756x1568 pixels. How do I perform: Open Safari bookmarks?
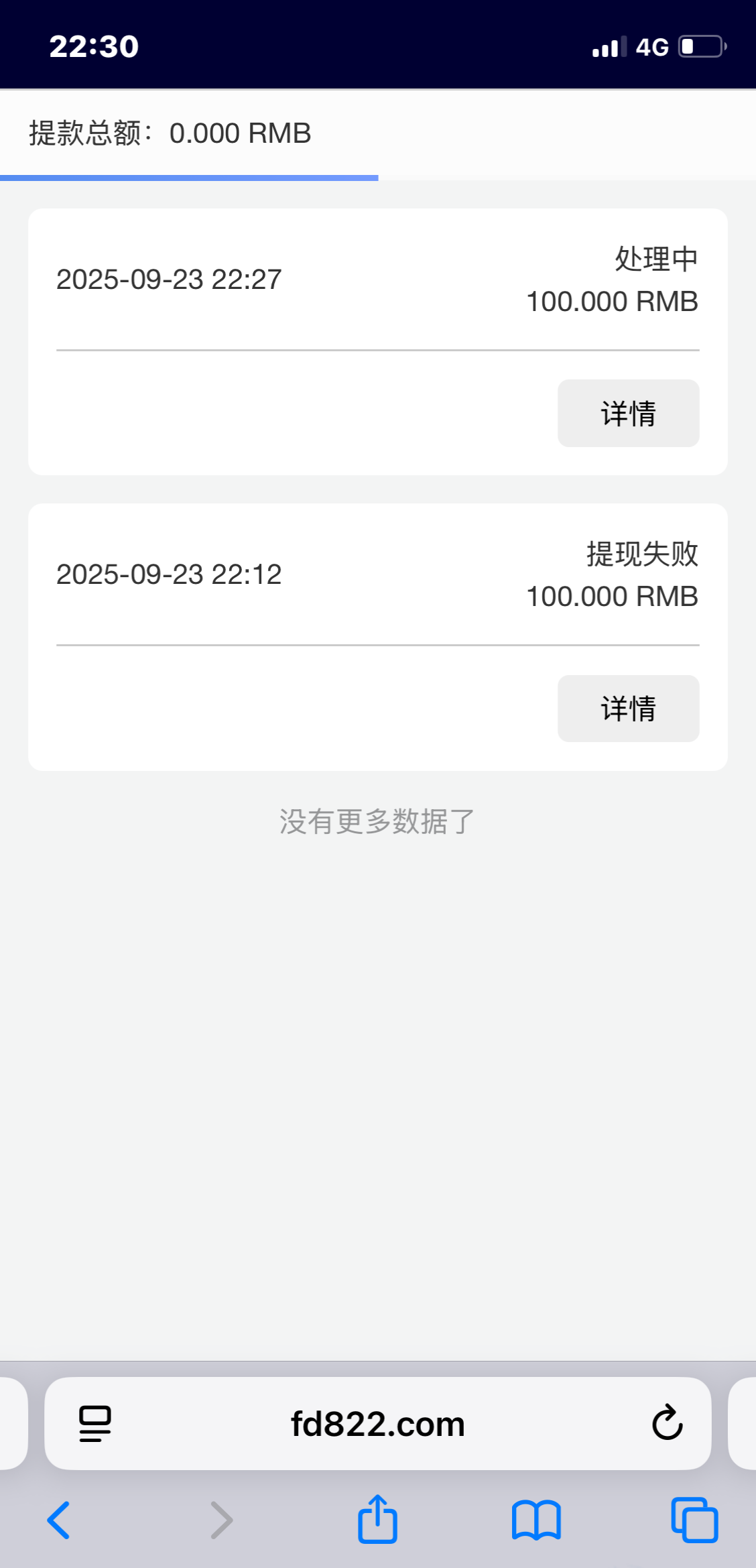click(535, 1520)
